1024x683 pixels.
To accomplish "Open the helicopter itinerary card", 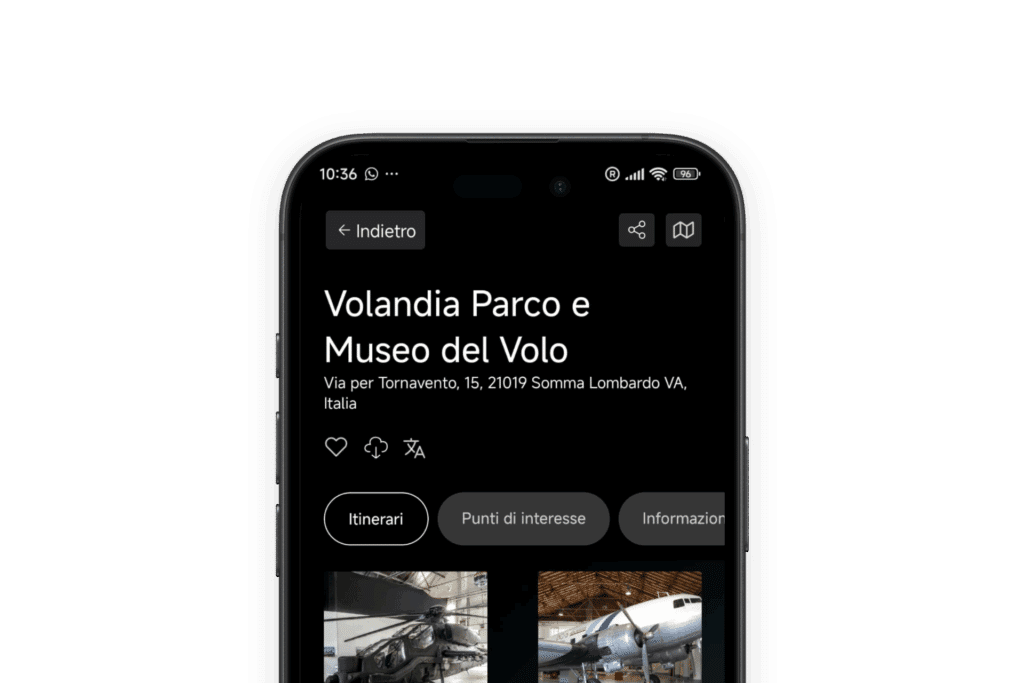I will pos(405,627).
